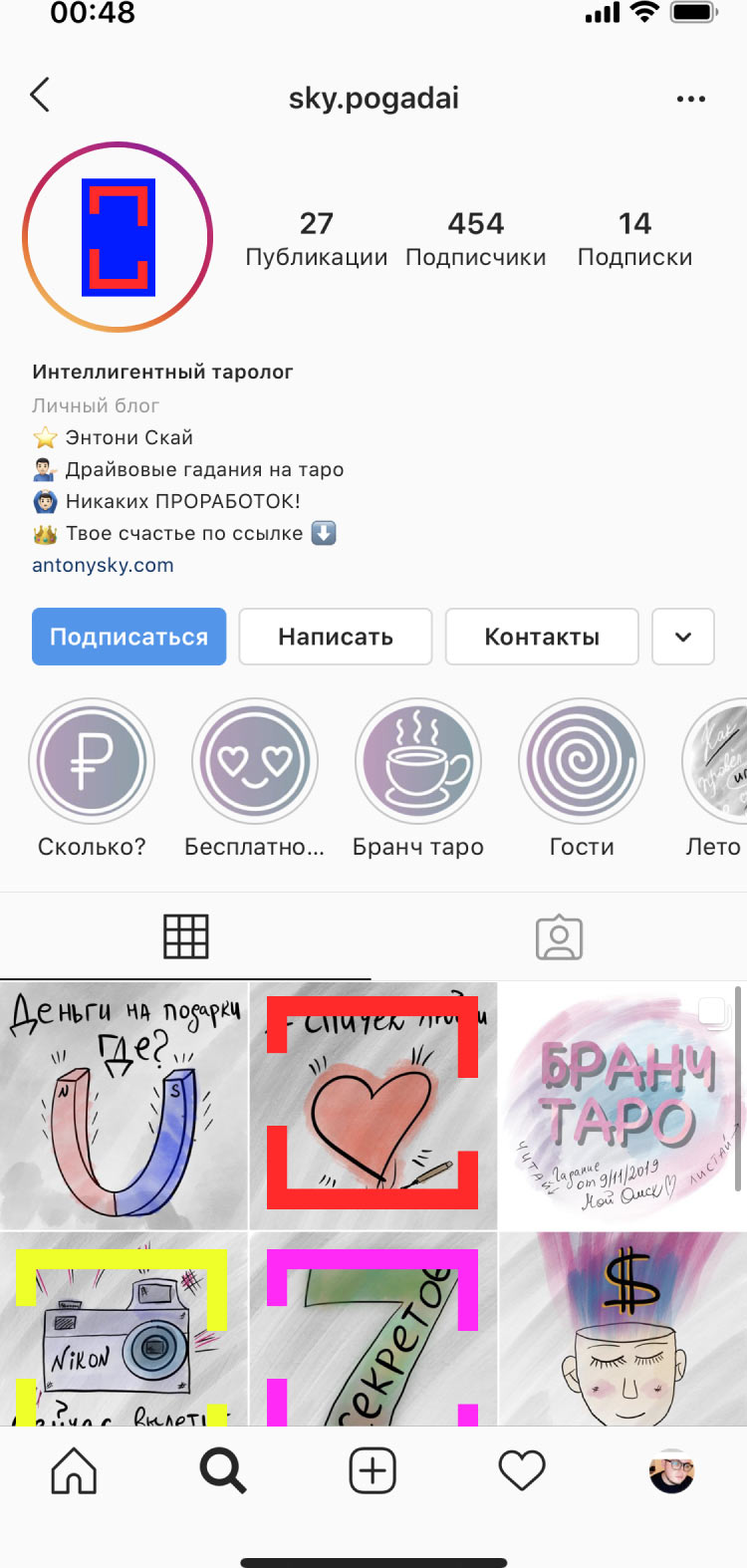Open the Гости highlight
The width and height of the screenshot is (747, 1568).
(x=582, y=762)
